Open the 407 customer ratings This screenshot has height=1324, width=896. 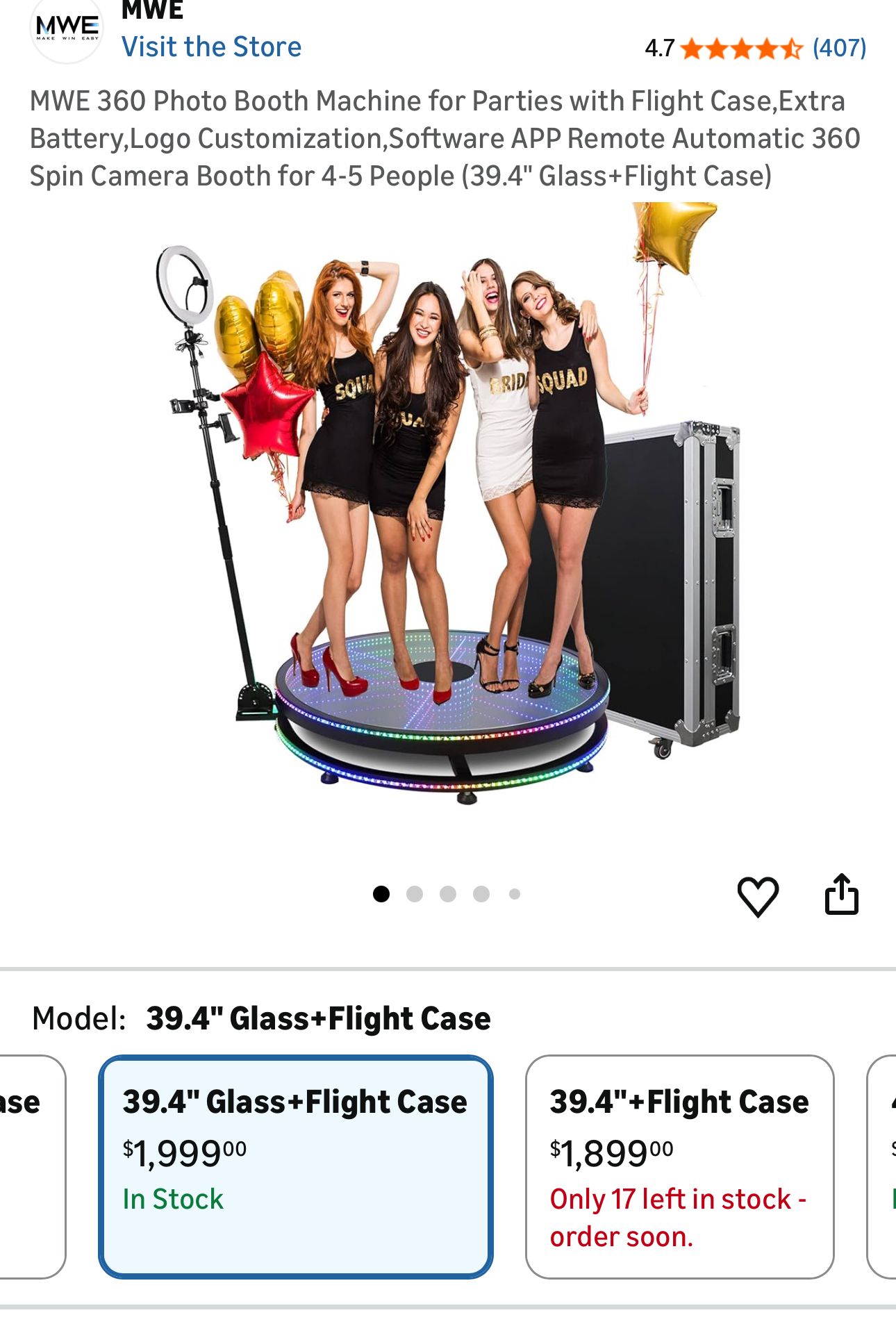[839, 48]
